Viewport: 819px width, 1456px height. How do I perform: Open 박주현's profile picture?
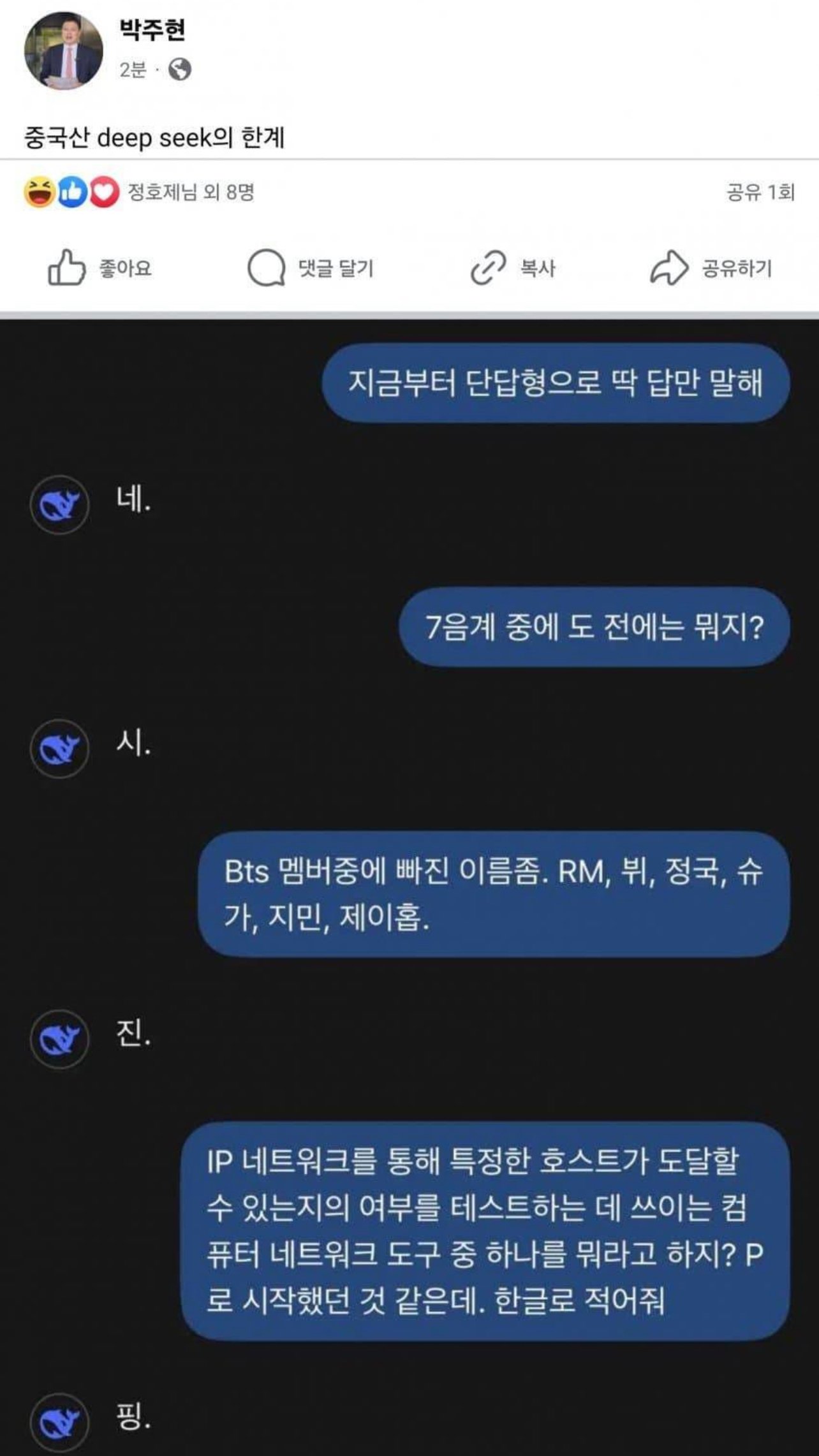(63, 50)
